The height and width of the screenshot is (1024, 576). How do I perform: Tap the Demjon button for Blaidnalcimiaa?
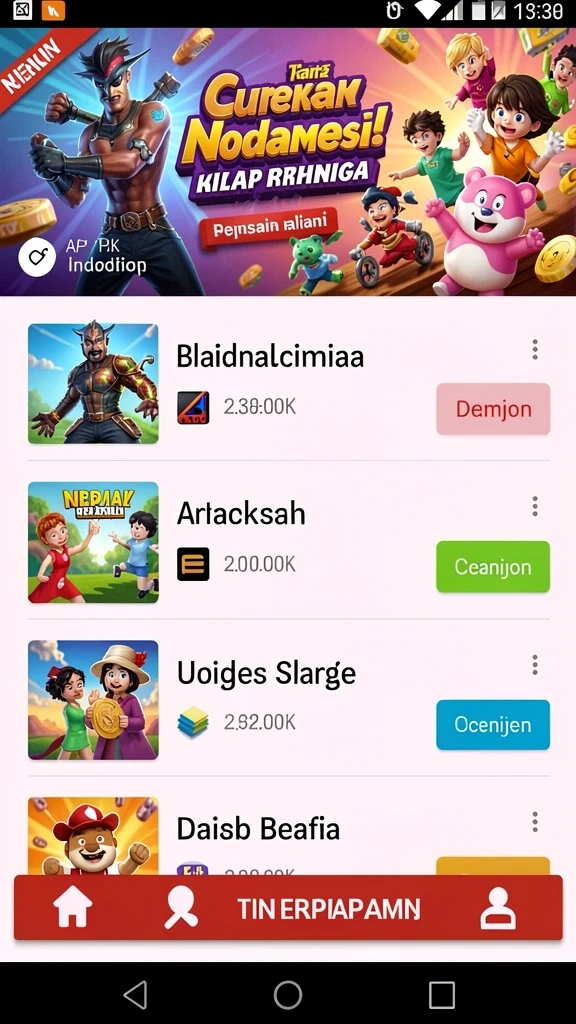(493, 409)
